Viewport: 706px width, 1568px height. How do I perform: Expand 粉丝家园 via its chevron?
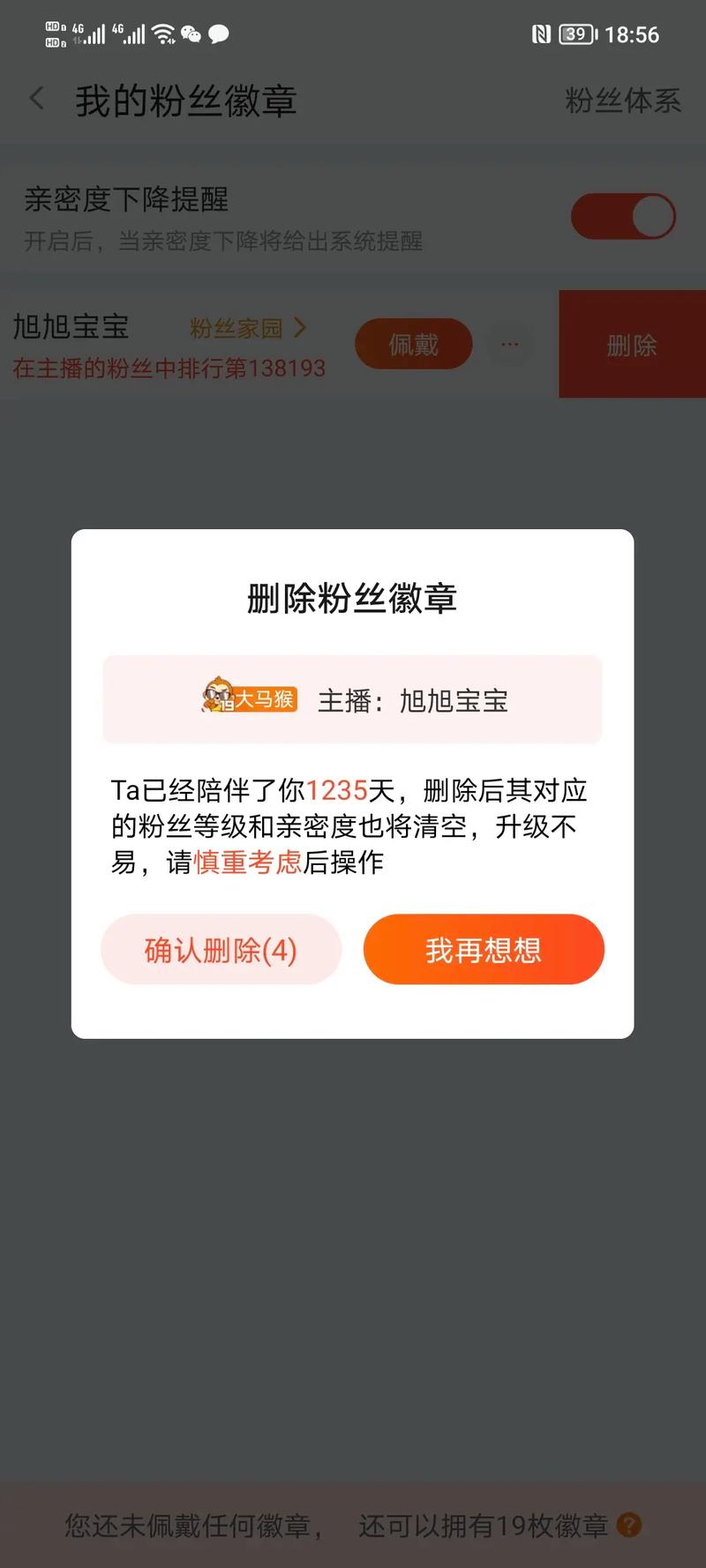(300, 327)
